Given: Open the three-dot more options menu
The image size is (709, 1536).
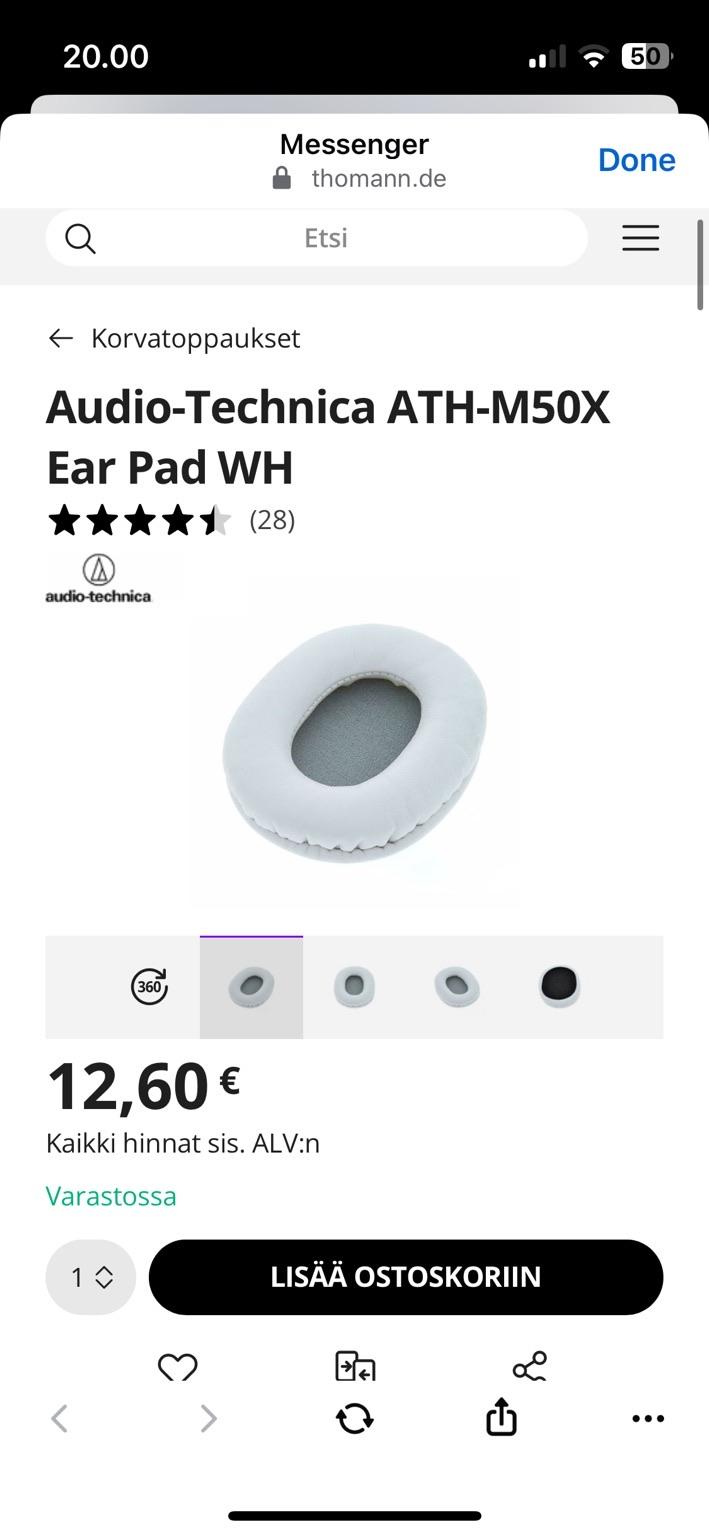Looking at the screenshot, I should click(648, 1418).
